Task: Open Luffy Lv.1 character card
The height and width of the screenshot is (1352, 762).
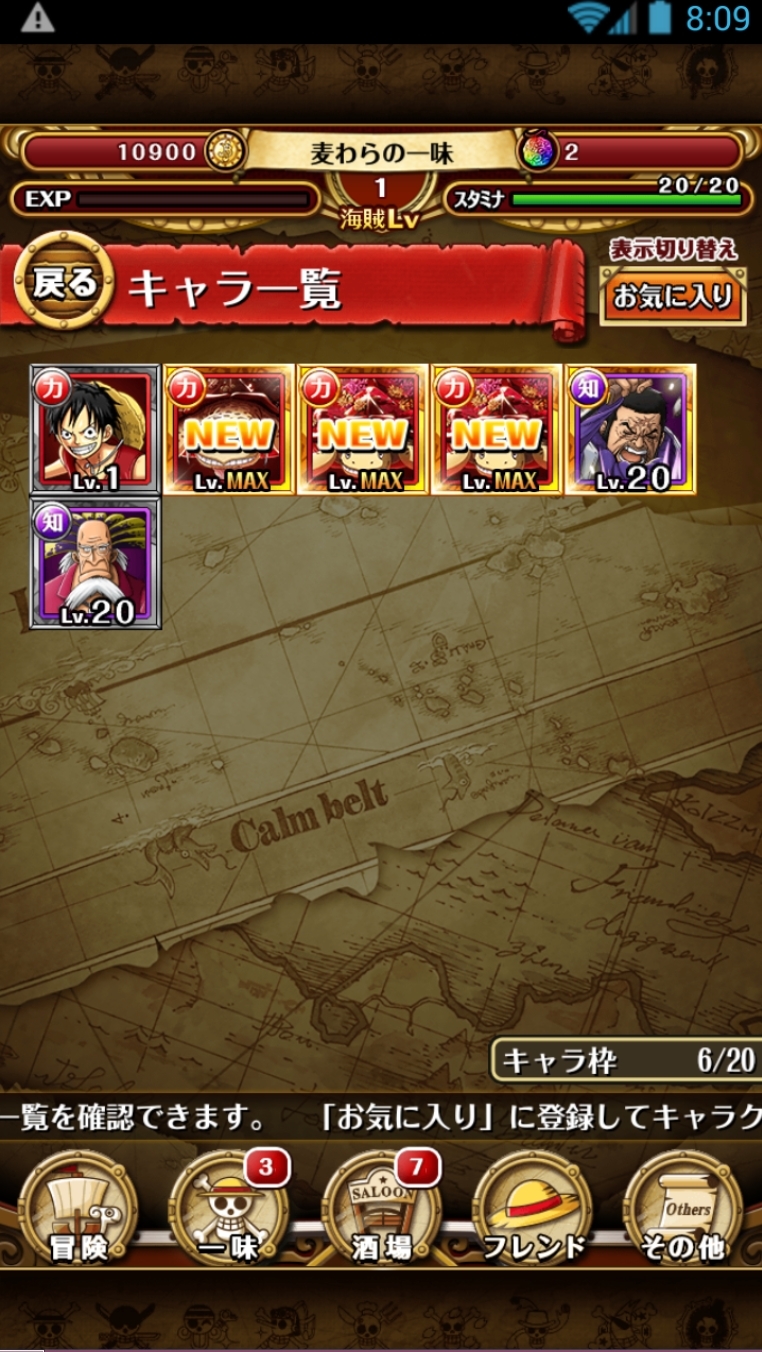Action: pos(95,430)
